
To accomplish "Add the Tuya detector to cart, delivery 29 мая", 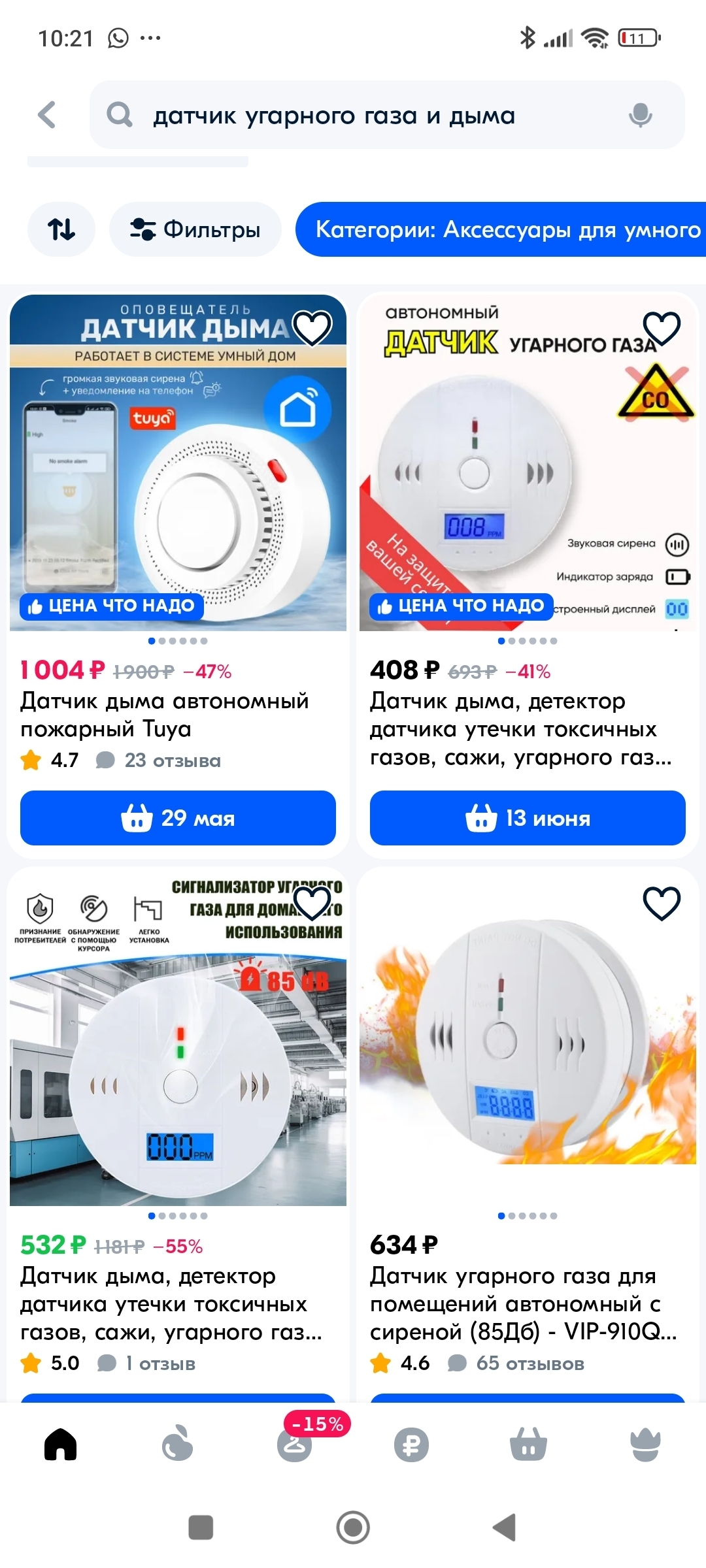I will click(x=178, y=818).
